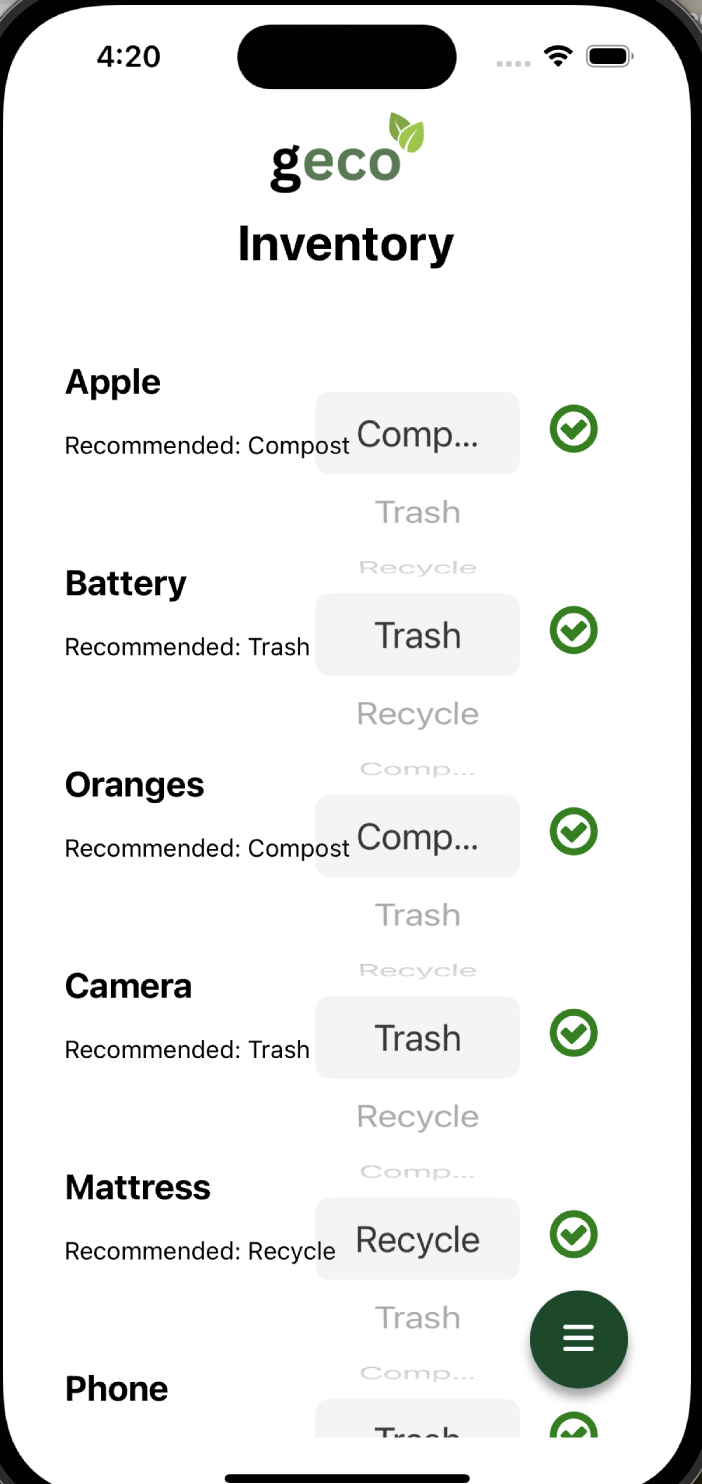Confirm Battery with its green checkmark

574,631
